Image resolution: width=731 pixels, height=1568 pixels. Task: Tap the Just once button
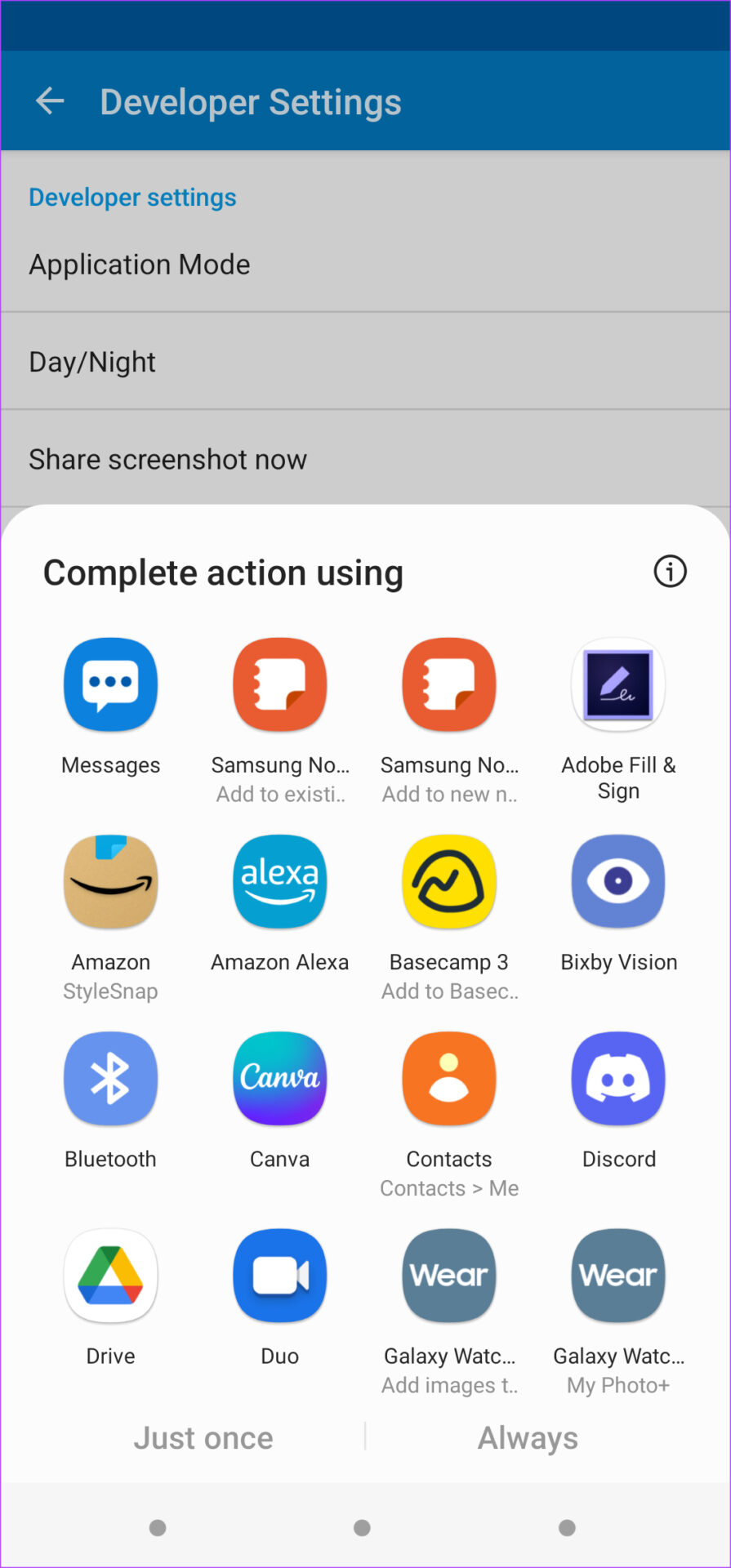[203, 1438]
